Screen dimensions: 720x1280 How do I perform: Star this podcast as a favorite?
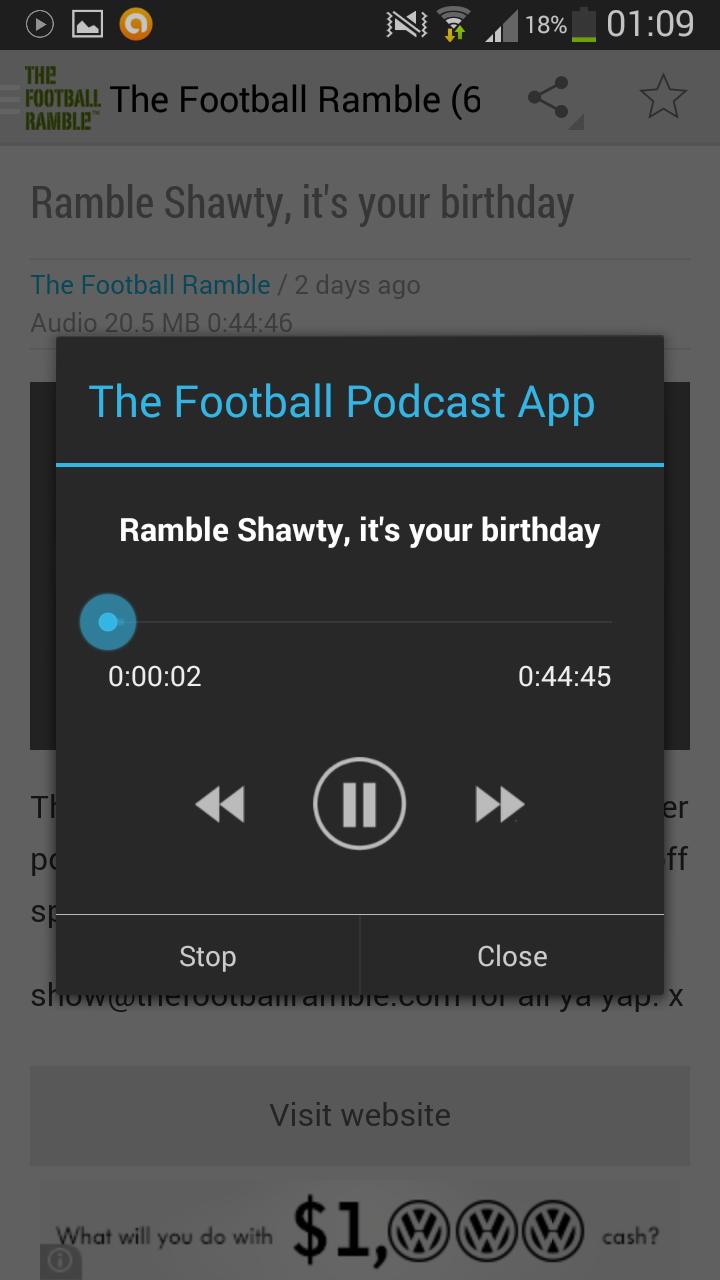click(x=663, y=96)
